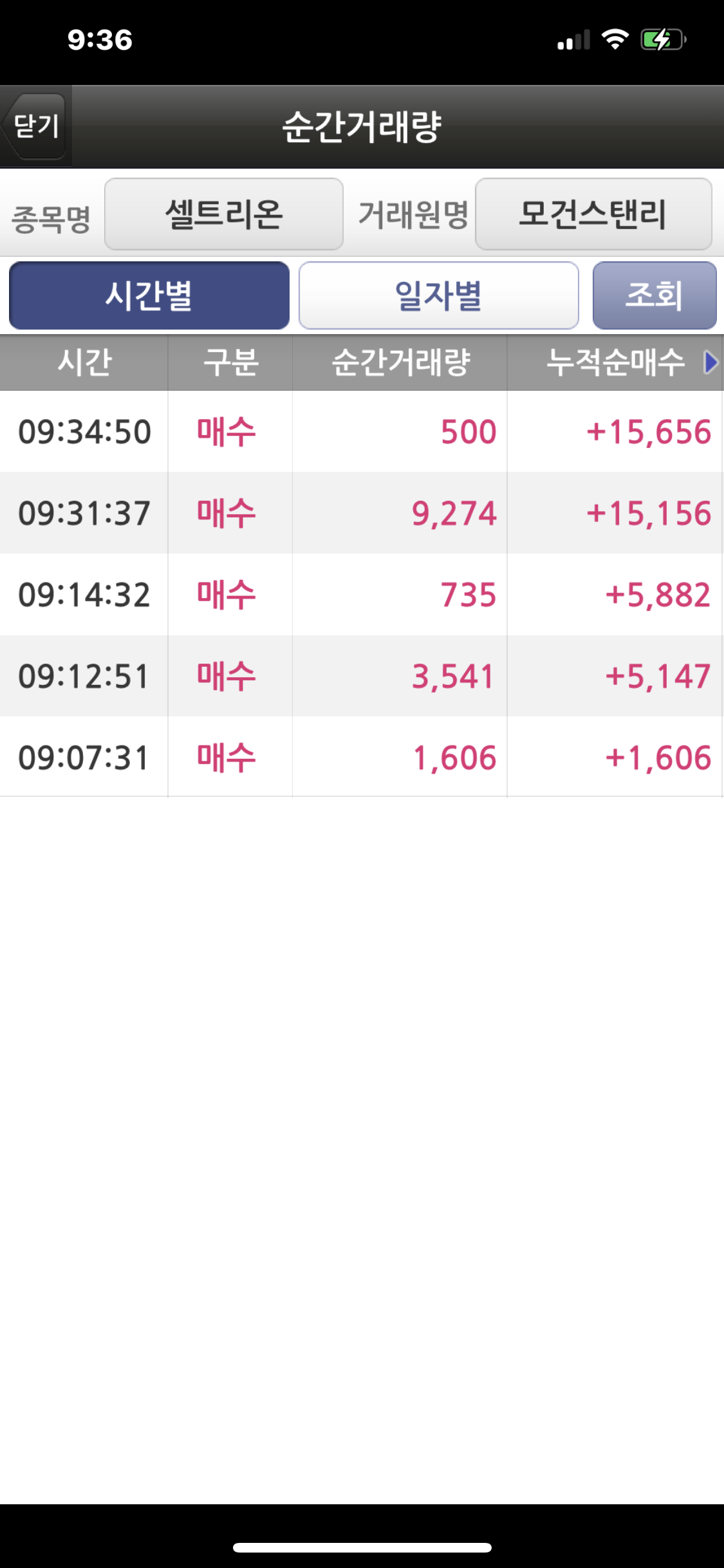Open the 종목명 selector showing 셀트리온
Viewport: 724px width, 1568px height.
click(223, 214)
